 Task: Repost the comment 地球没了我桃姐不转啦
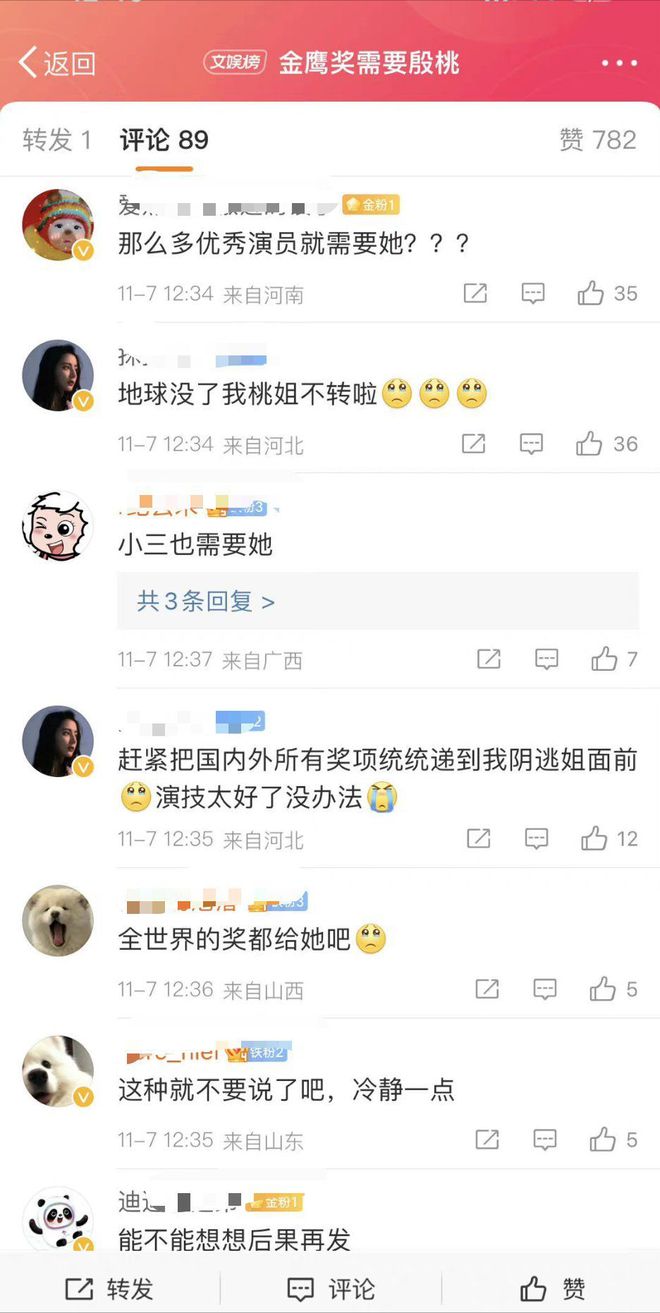pyautogui.click(x=475, y=443)
